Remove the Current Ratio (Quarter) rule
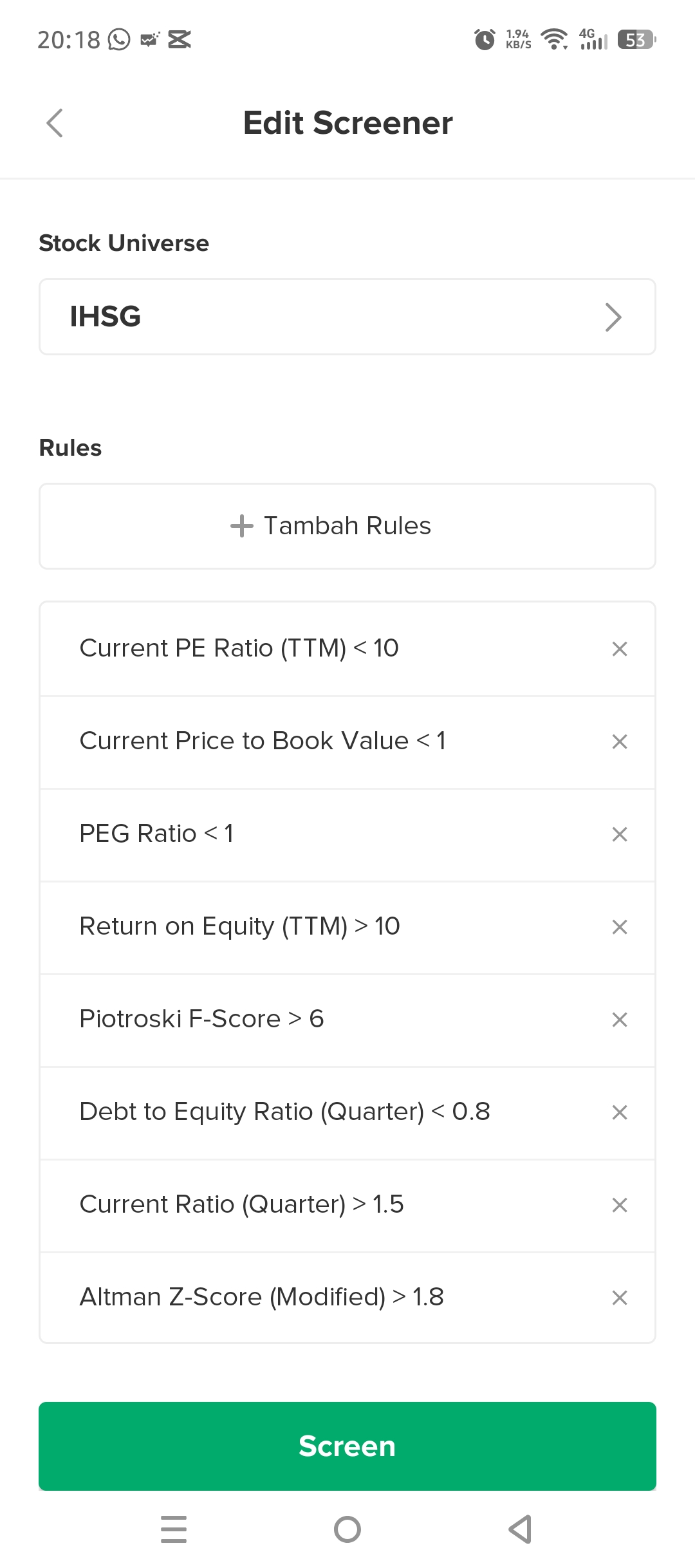The width and height of the screenshot is (695, 1568). tap(619, 1205)
